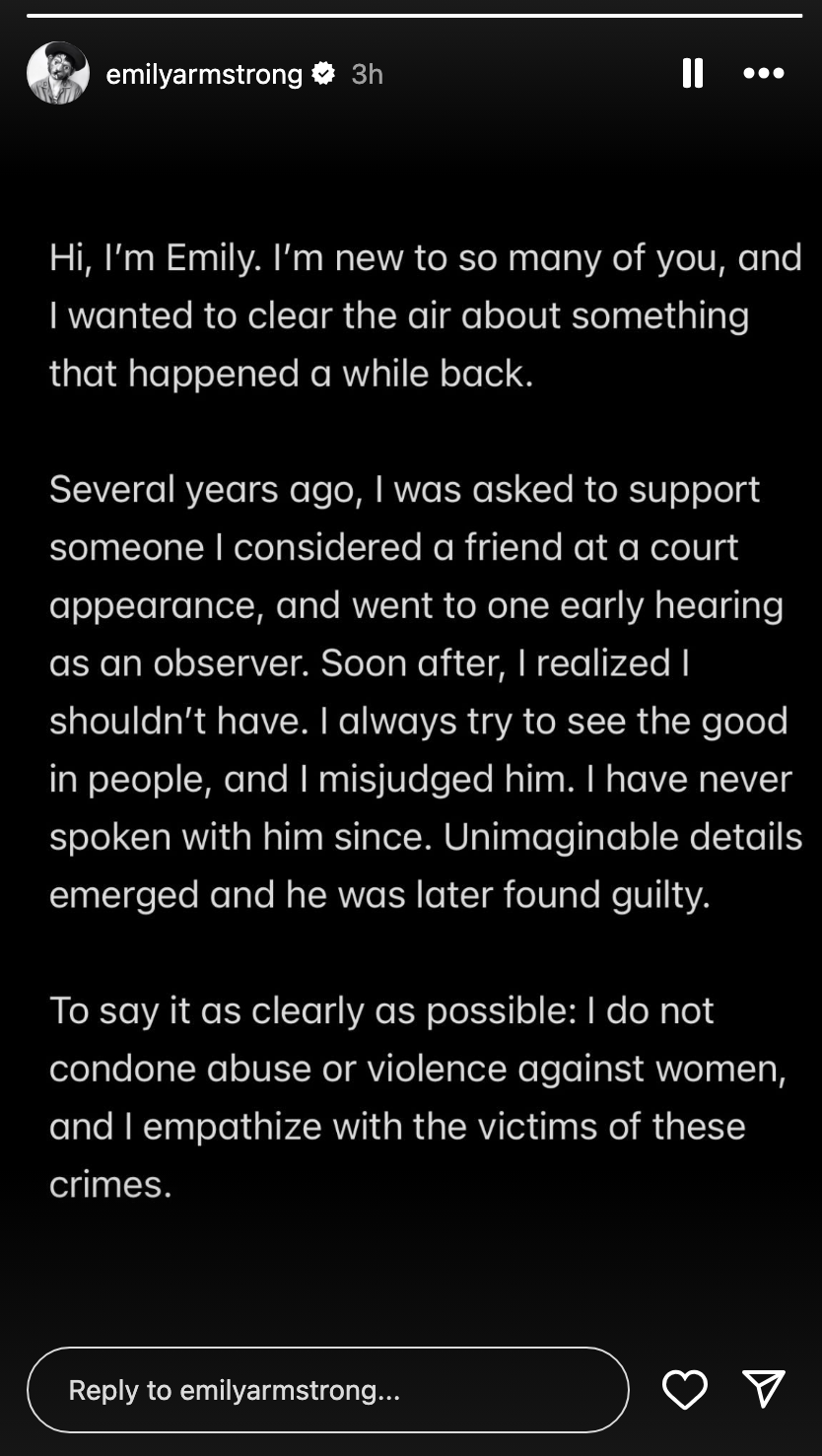Share the story via paper plane icon
The image size is (822, 1456).
764,1389
